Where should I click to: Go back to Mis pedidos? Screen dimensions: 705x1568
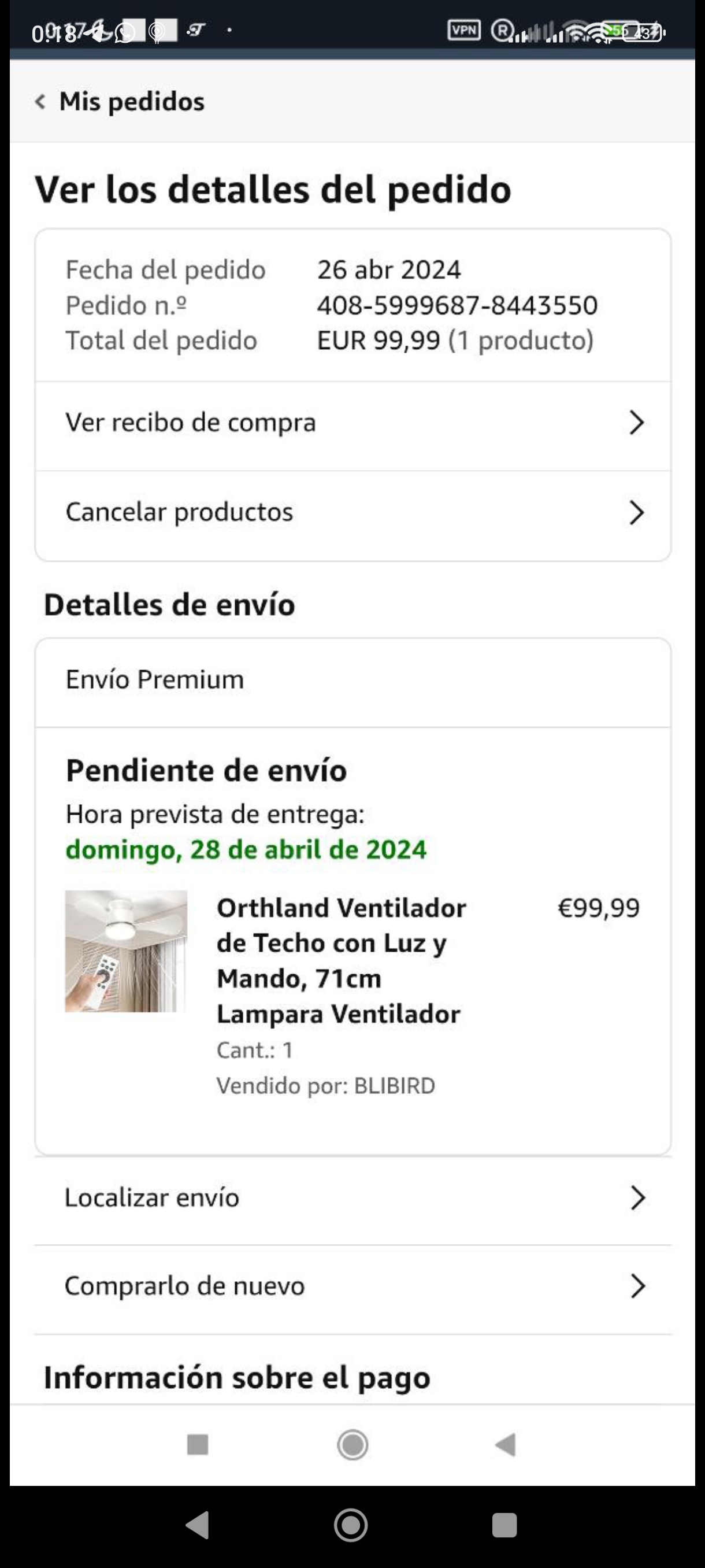(x=120, y=102)
